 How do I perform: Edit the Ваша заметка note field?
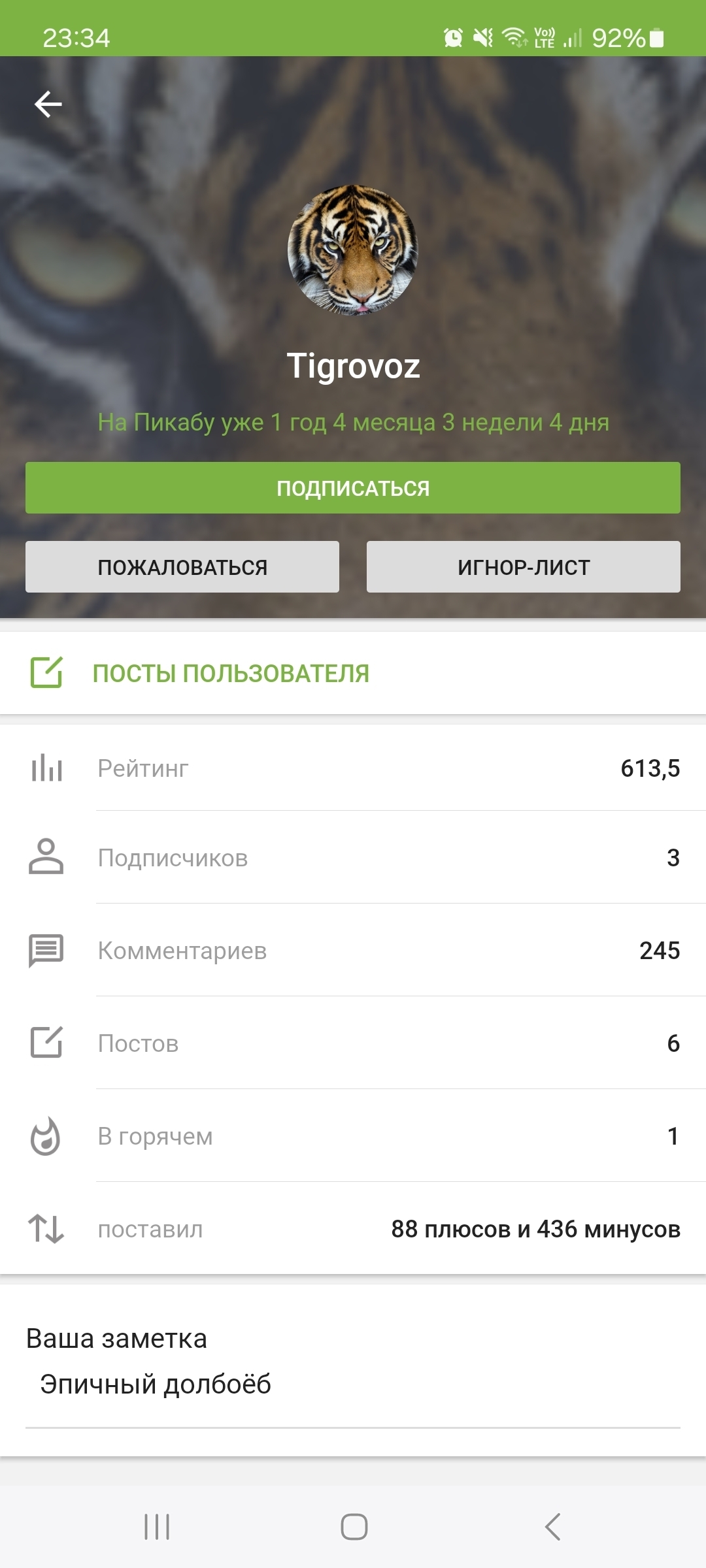(353, 1384)
